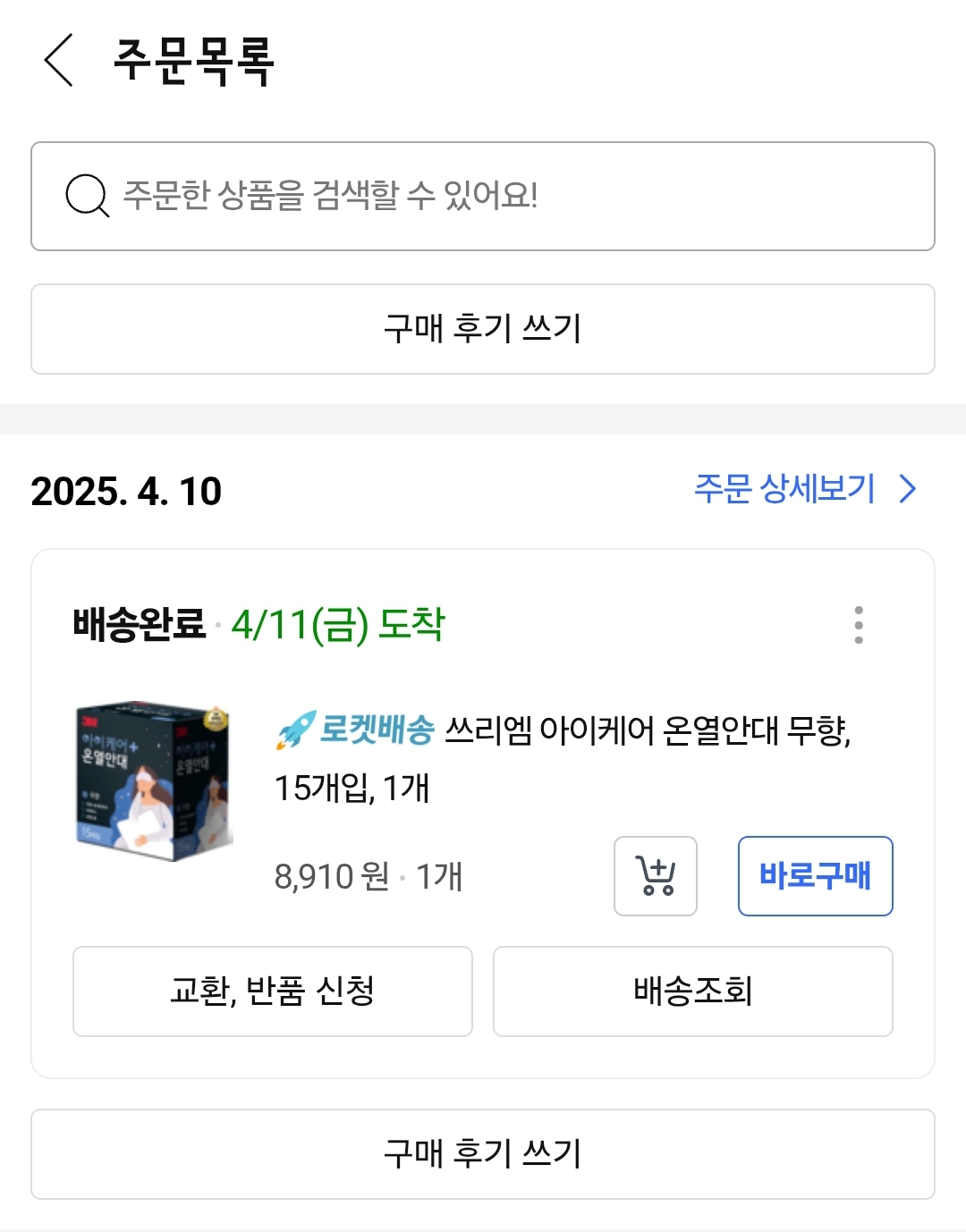Open the three-dot menu on the delivered order
This screenshot has height=1232, width=966.
pos(859,625)
